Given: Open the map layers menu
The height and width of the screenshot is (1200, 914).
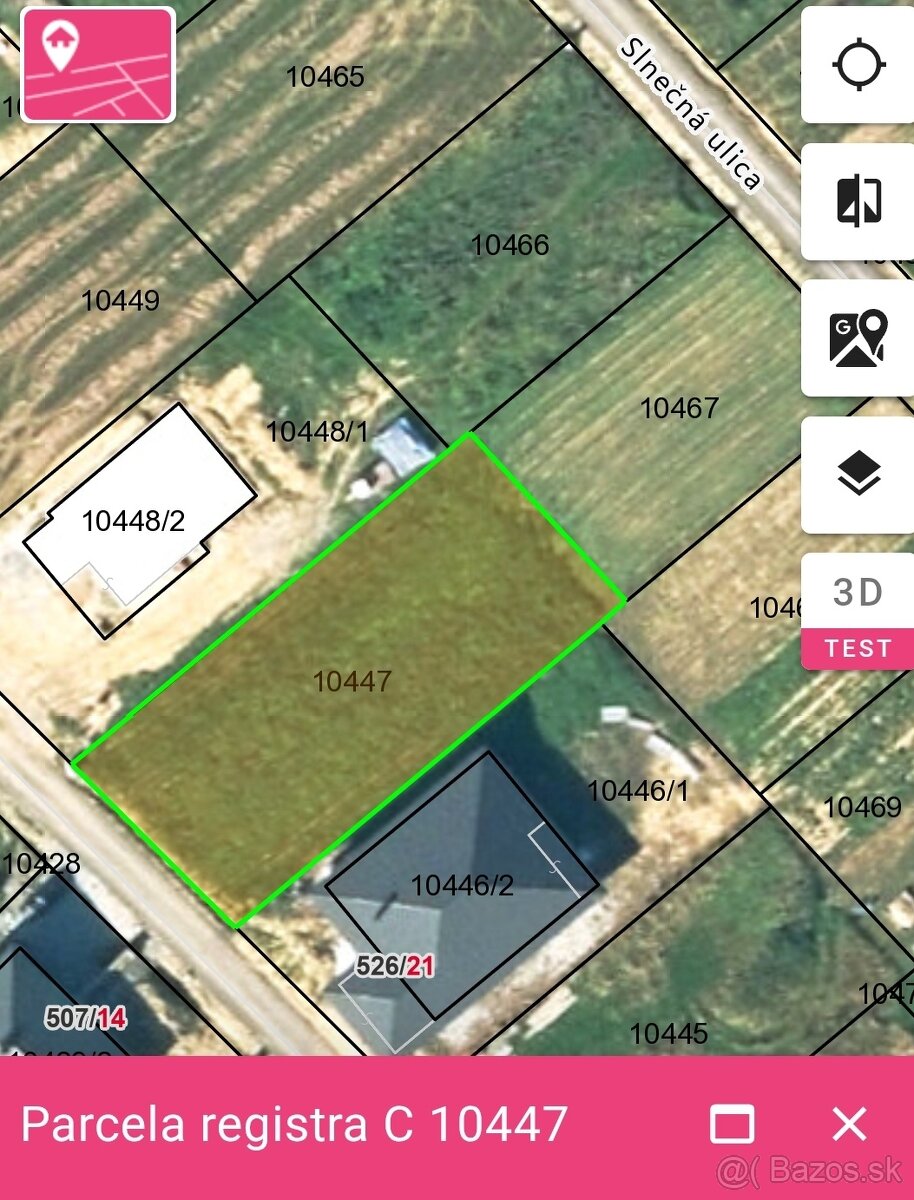Looking at the screenshot, I should [858, 474].
